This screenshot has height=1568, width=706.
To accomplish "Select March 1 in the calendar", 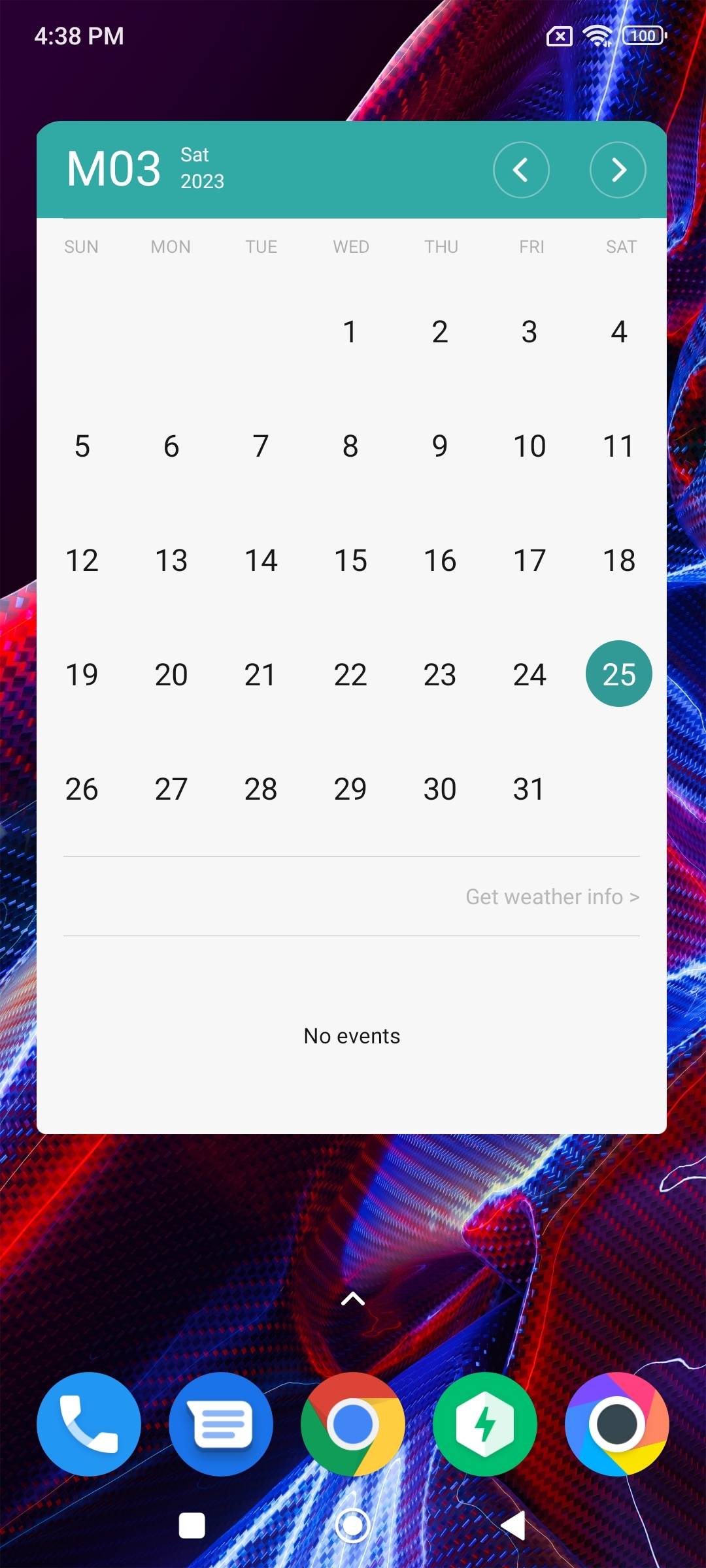I will pos(350,332).
